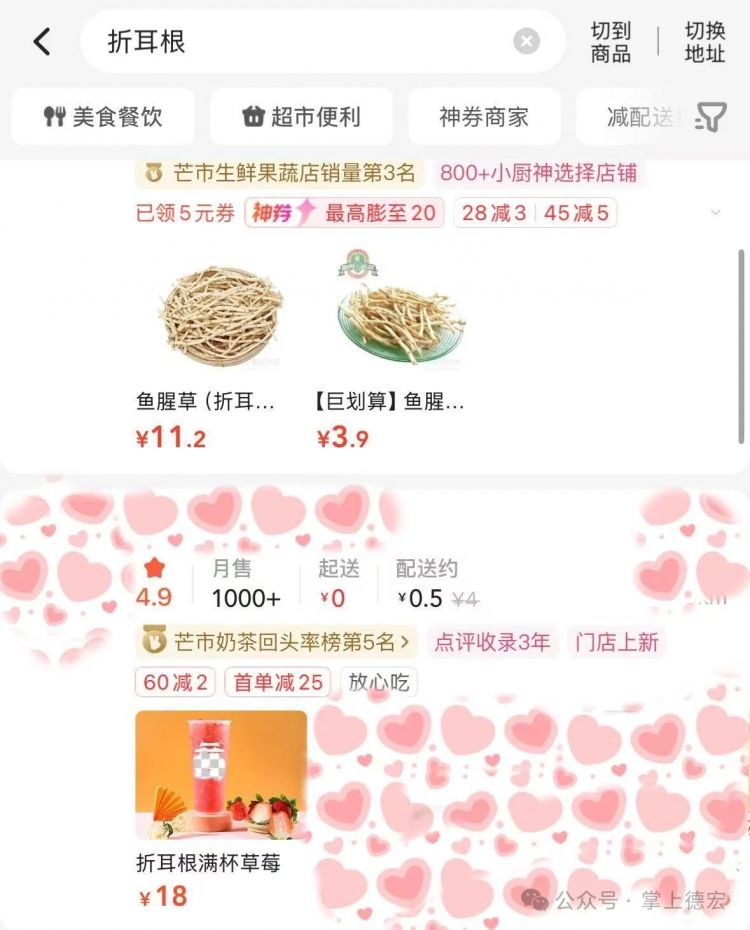Select the 减配送 filter chip
750x930 pixels.
(x=640, y=117)
